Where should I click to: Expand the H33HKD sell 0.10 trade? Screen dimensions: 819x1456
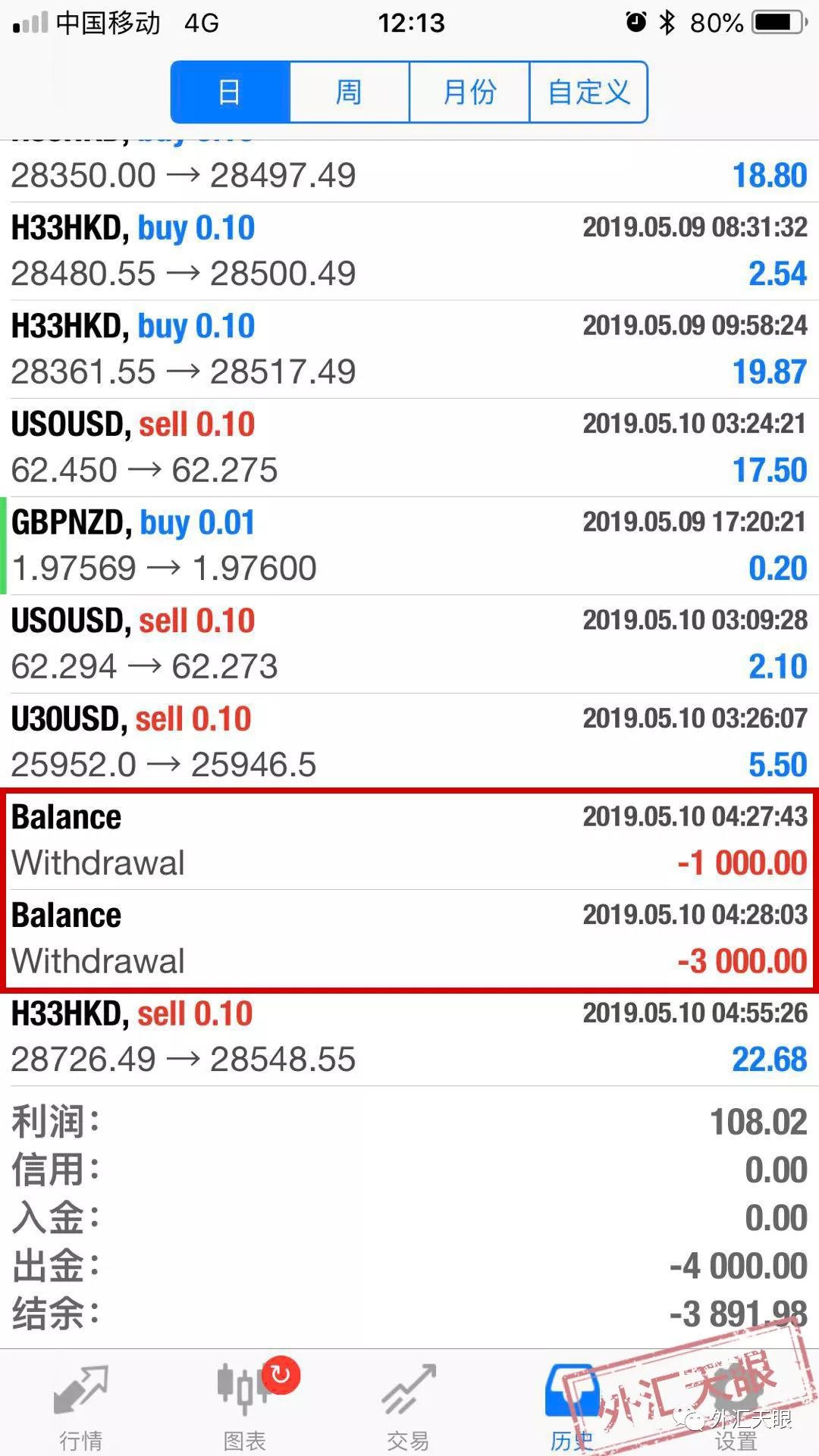pos(409,1037)
